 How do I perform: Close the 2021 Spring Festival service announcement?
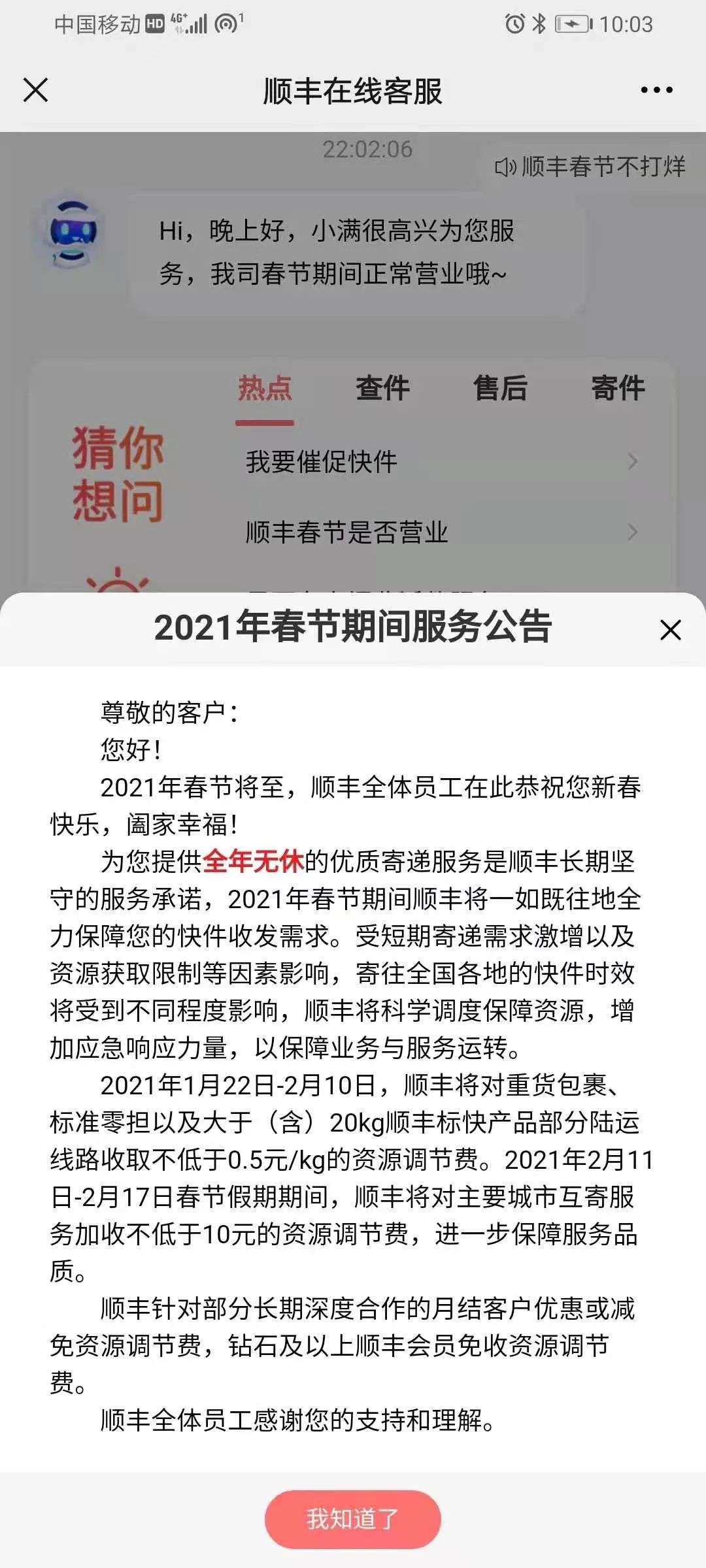[x=670, y=630]
